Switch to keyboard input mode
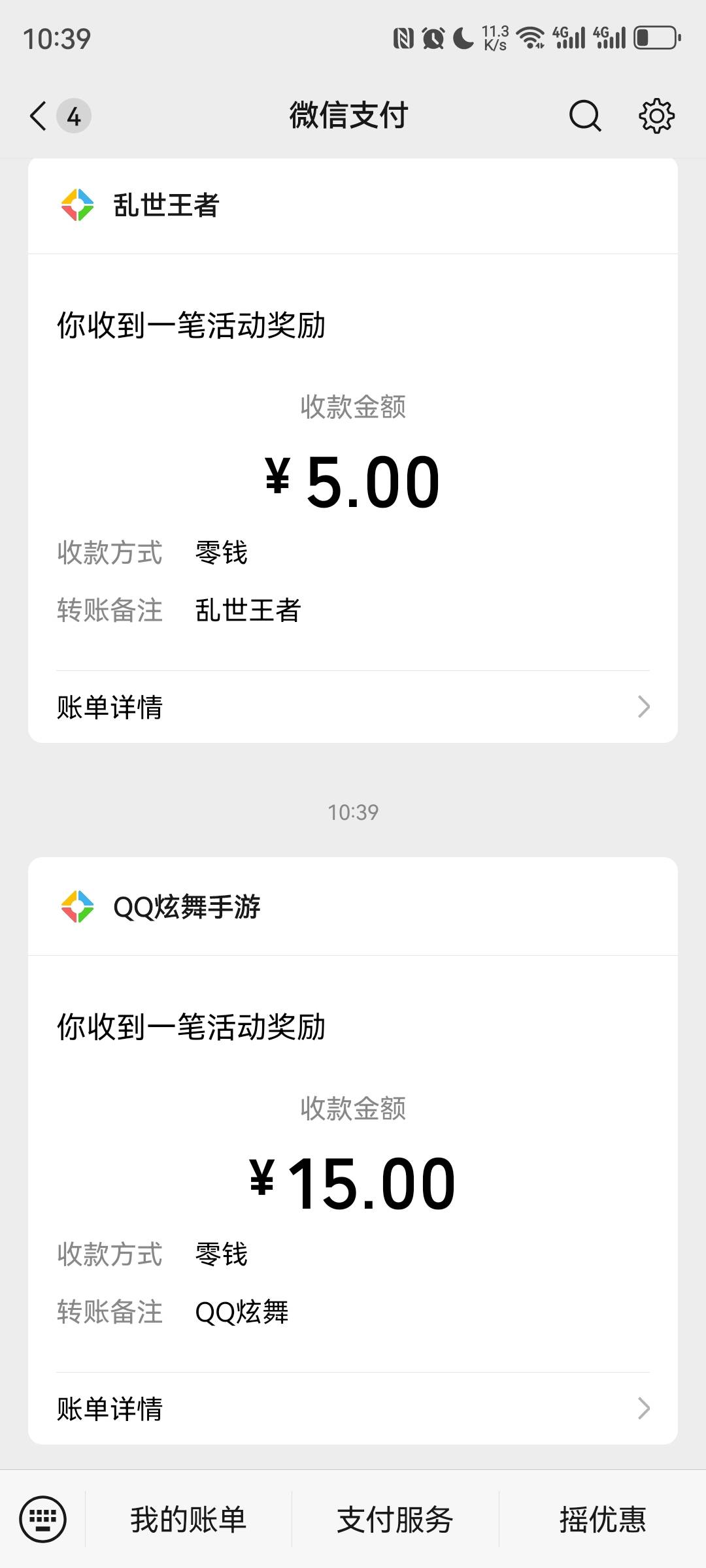706x1568 pixels. [x=43, y=1519]
